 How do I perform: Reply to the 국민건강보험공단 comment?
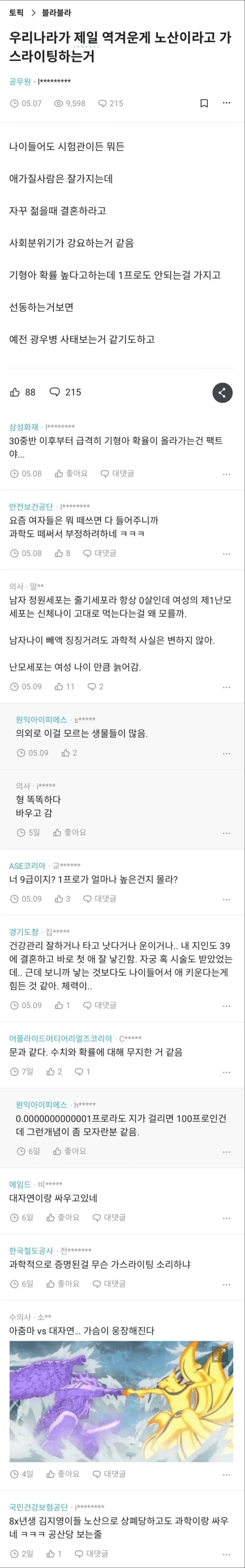pyautogui.click(x=91, y=1553)
